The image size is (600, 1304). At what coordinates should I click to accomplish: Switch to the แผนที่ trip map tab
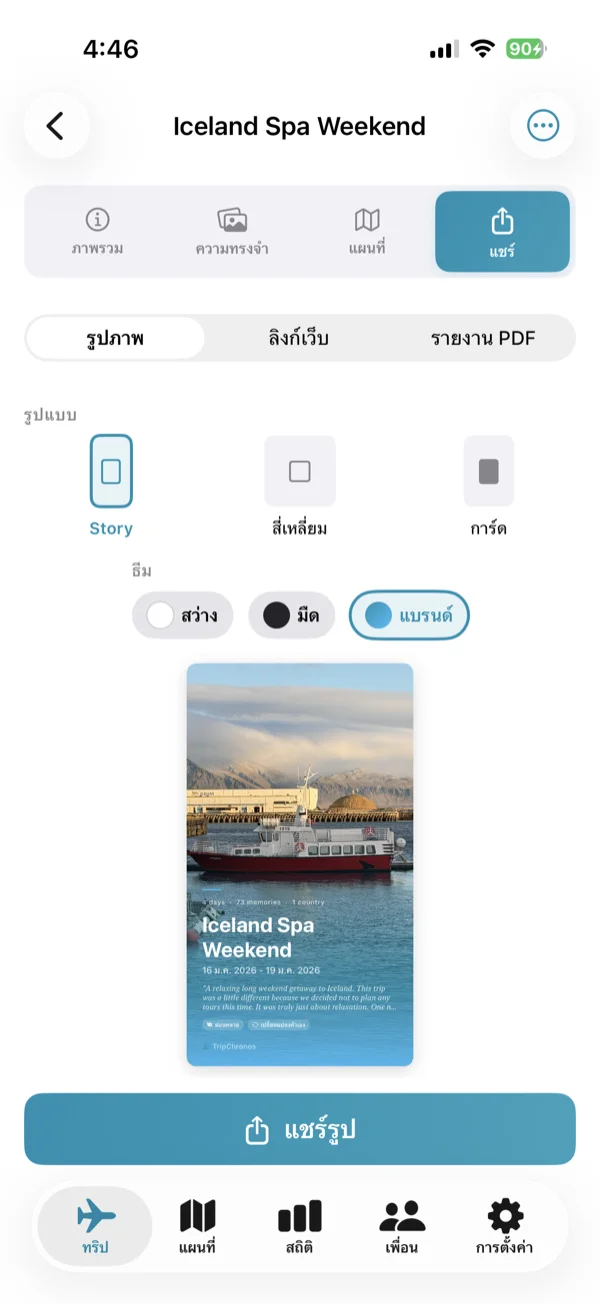tap(367, 232)
